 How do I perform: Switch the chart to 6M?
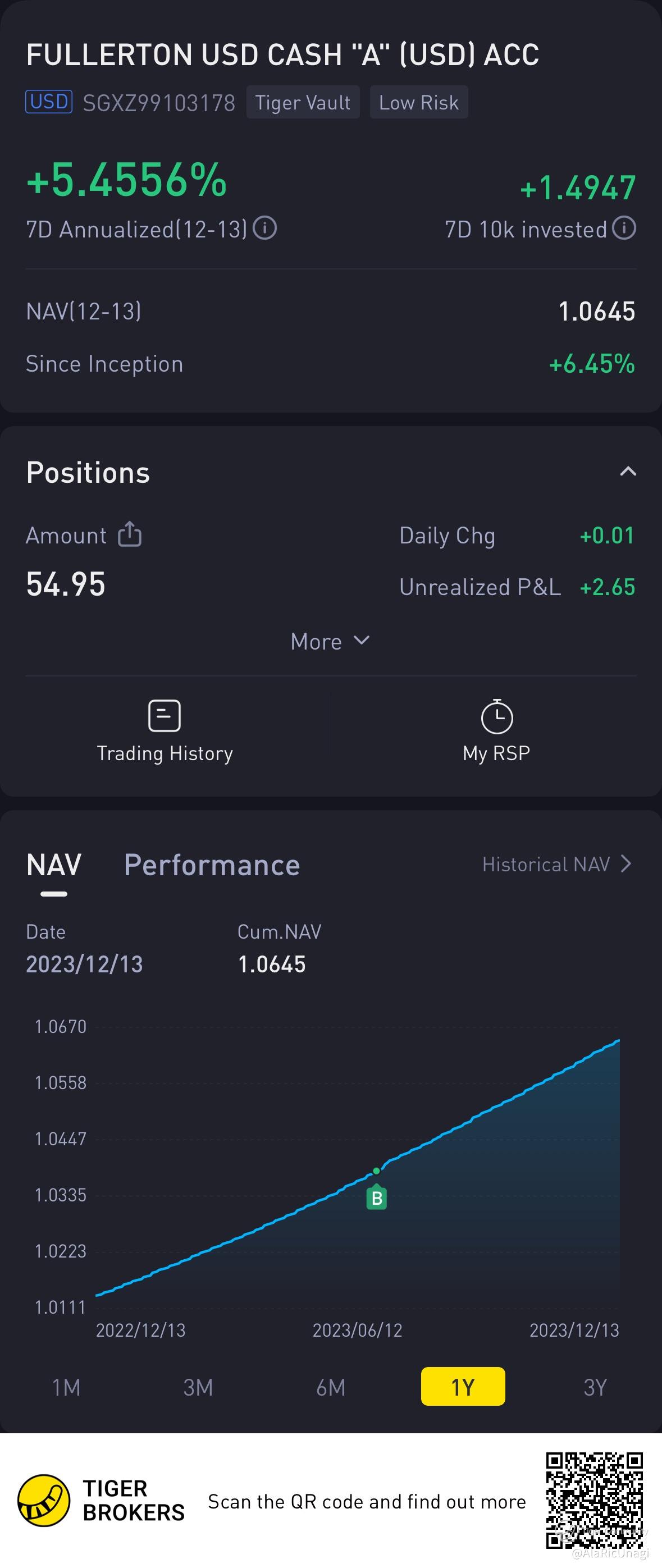point(331,1387)
